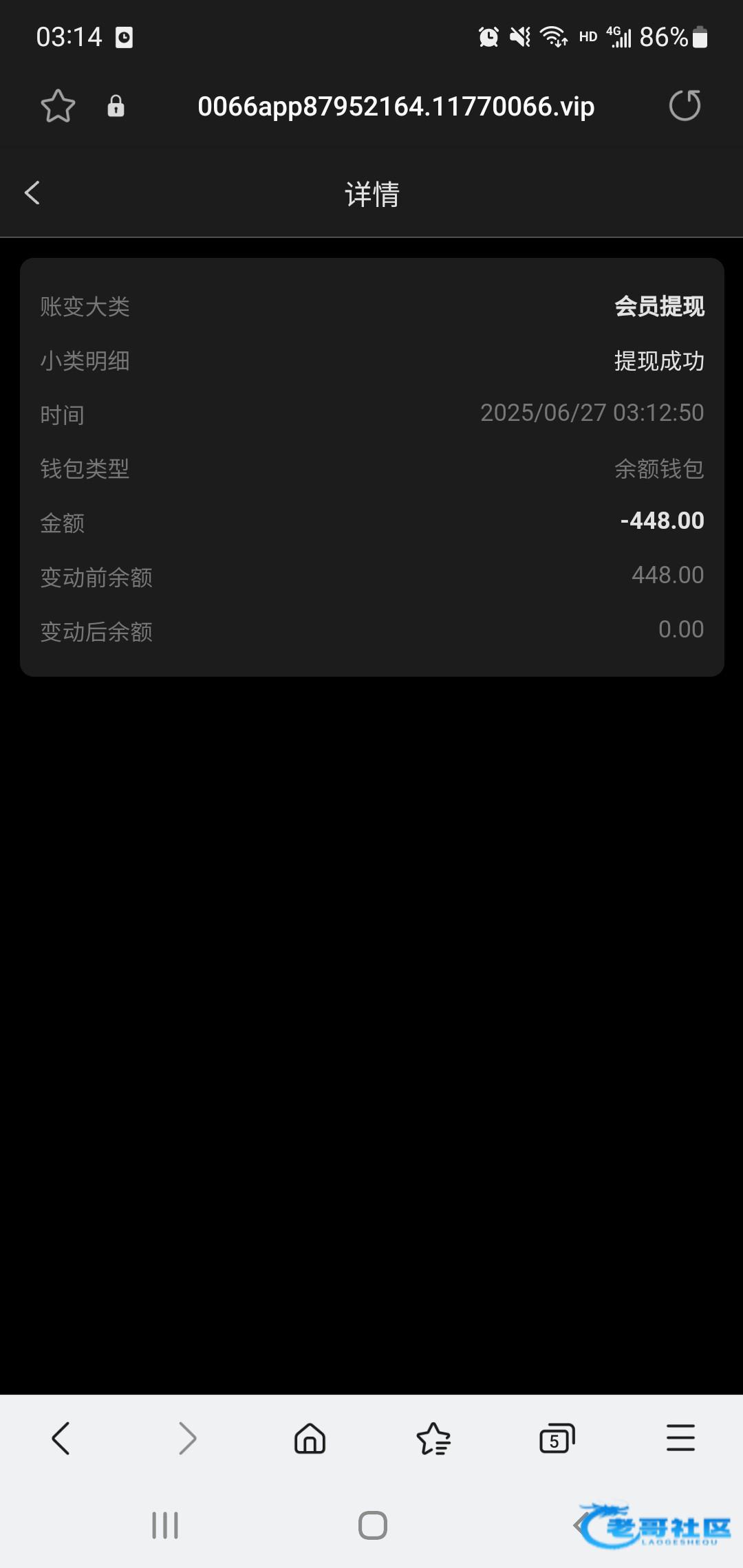Screen dimensions: 743x1568
Task: Open the browser bookmarks list
Action: pyautogui.click(x=433, y=1438)
